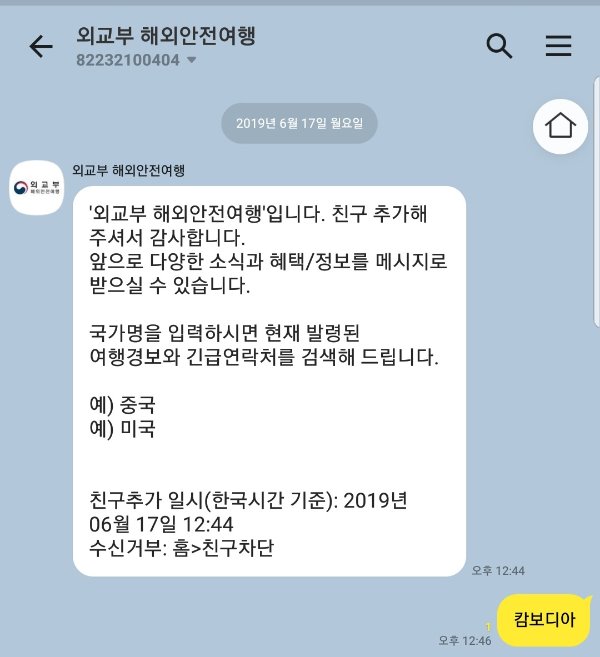Expand the 82232100404 dropdown arrow
This screenshot has width=600, height=657.
click(x=192, y=60)
